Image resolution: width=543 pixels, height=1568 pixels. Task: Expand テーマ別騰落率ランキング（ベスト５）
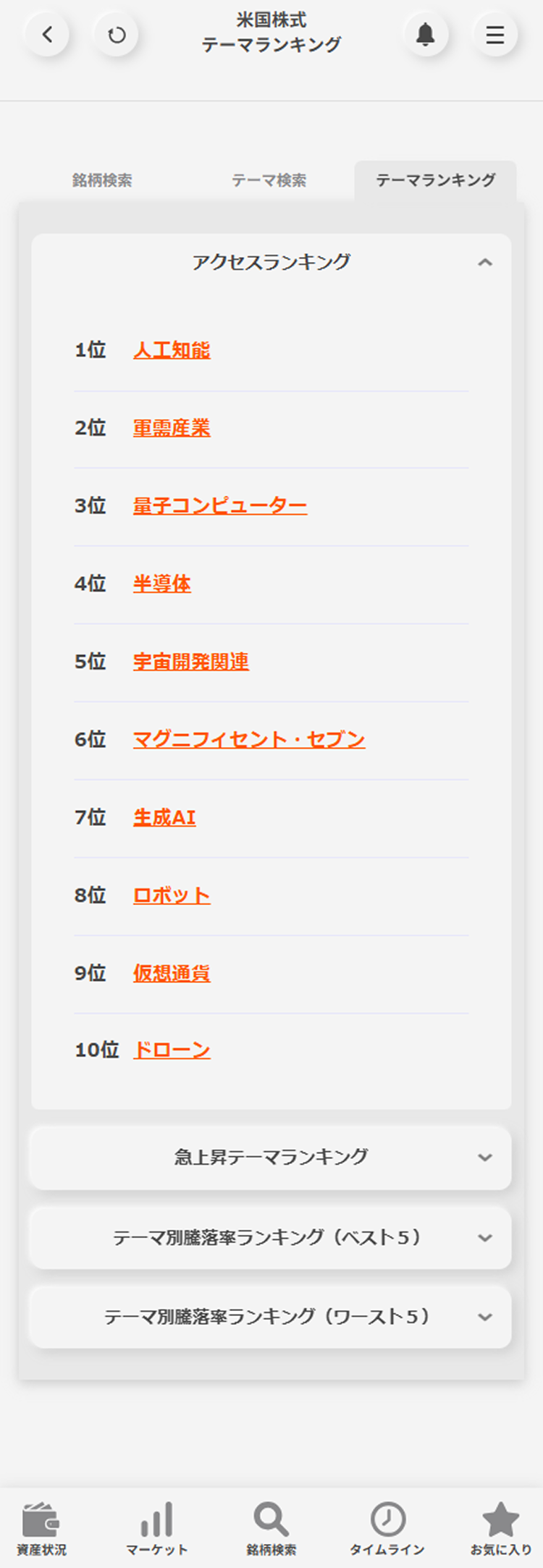point(269,1238)
